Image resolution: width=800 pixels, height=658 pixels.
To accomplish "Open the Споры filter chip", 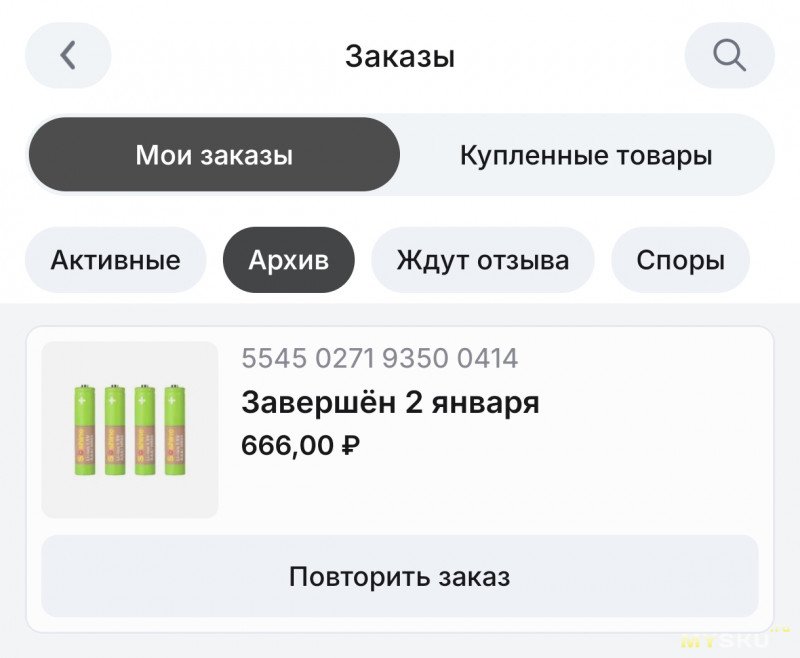I will coord(680,260).
